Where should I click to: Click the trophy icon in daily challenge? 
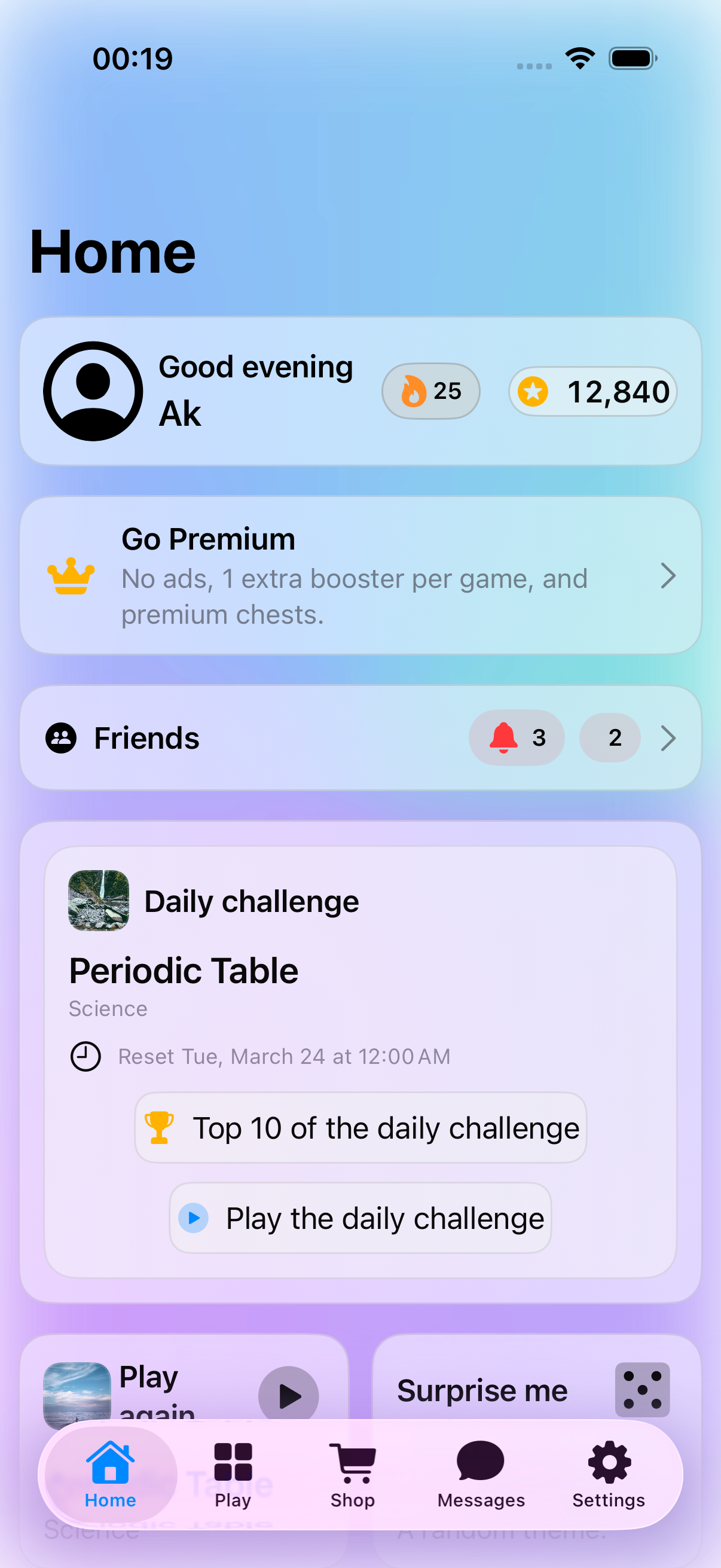point(160,1126)
